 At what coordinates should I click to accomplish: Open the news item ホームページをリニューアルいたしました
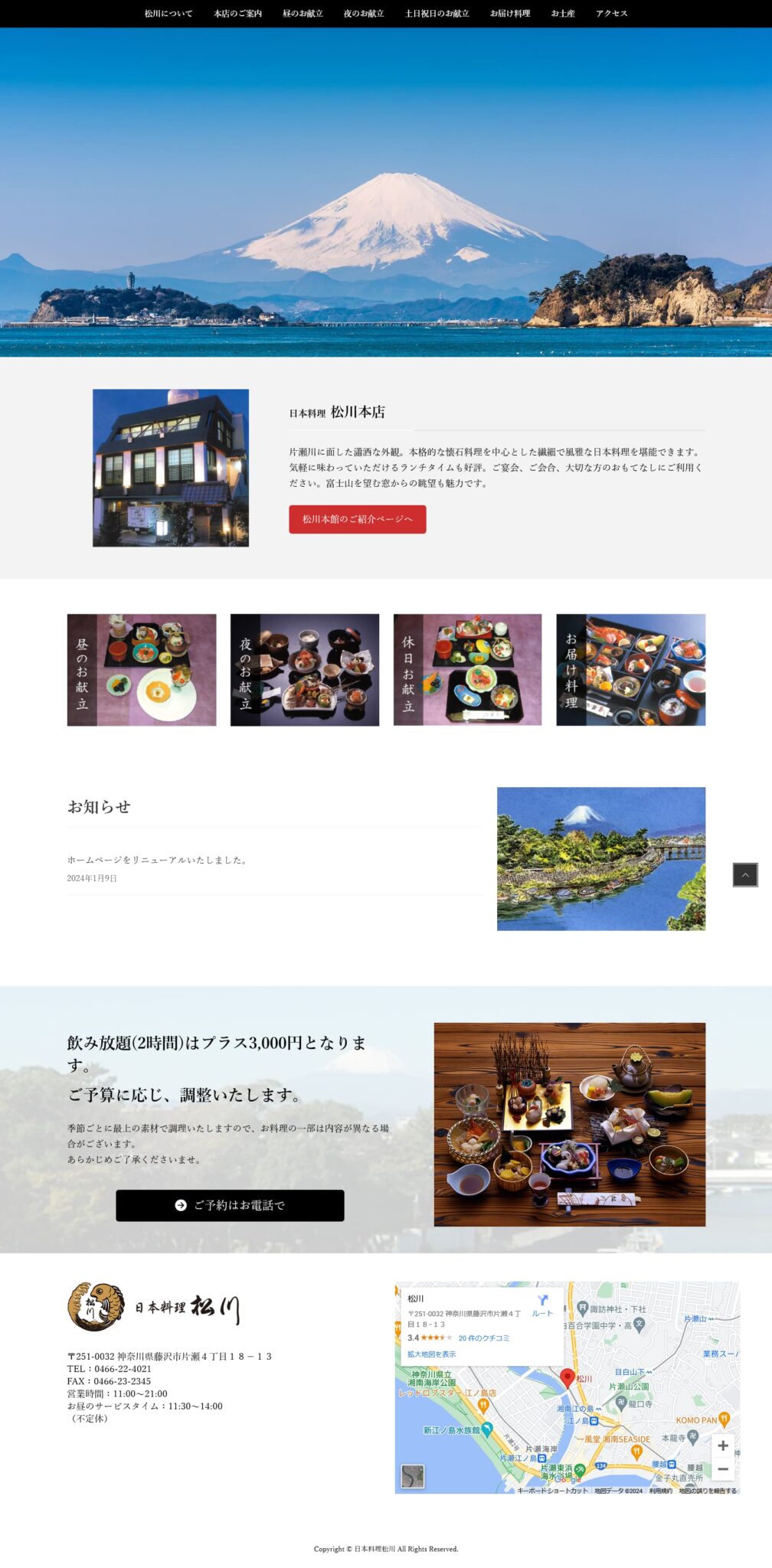[x=157, y=860]
